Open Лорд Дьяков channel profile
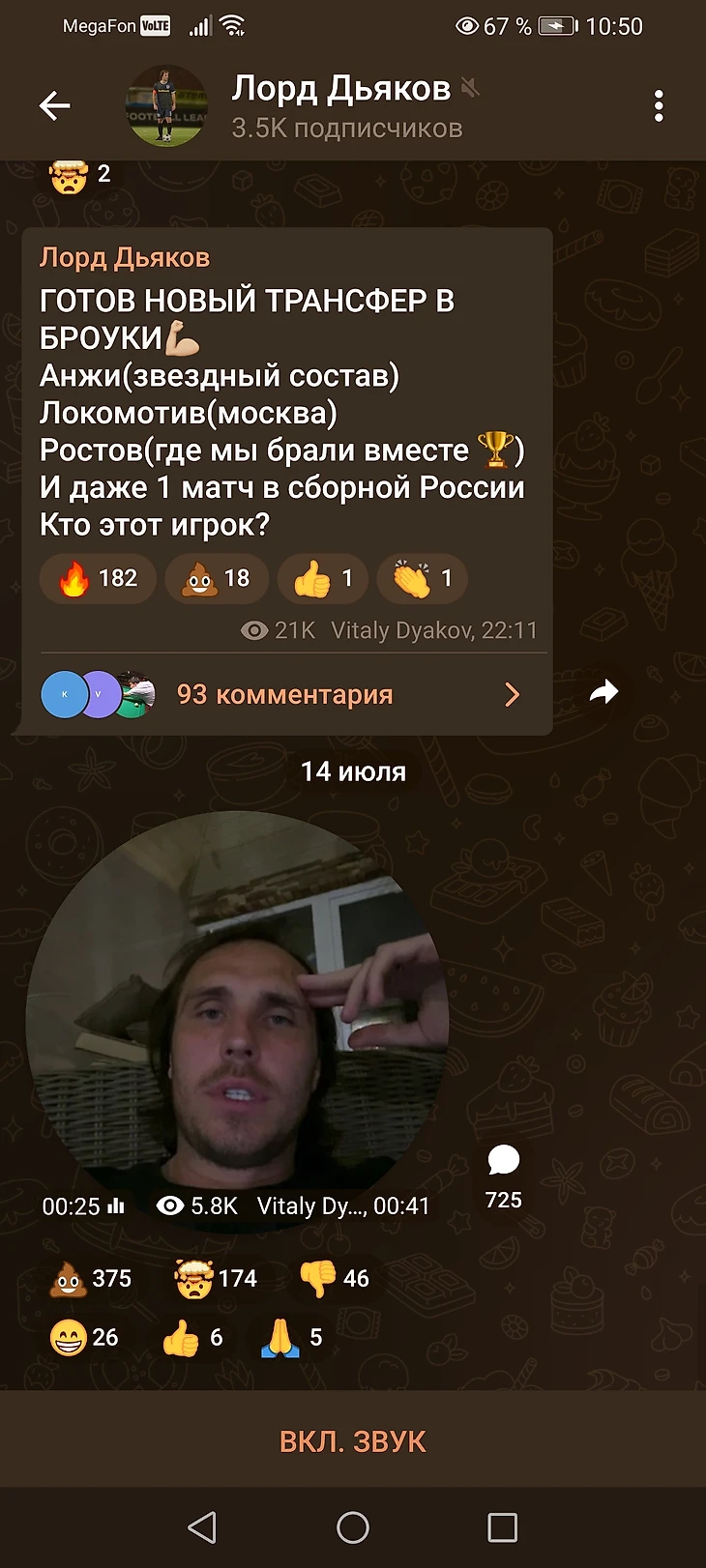This screenshot has width=706, height=1568. 340,105
